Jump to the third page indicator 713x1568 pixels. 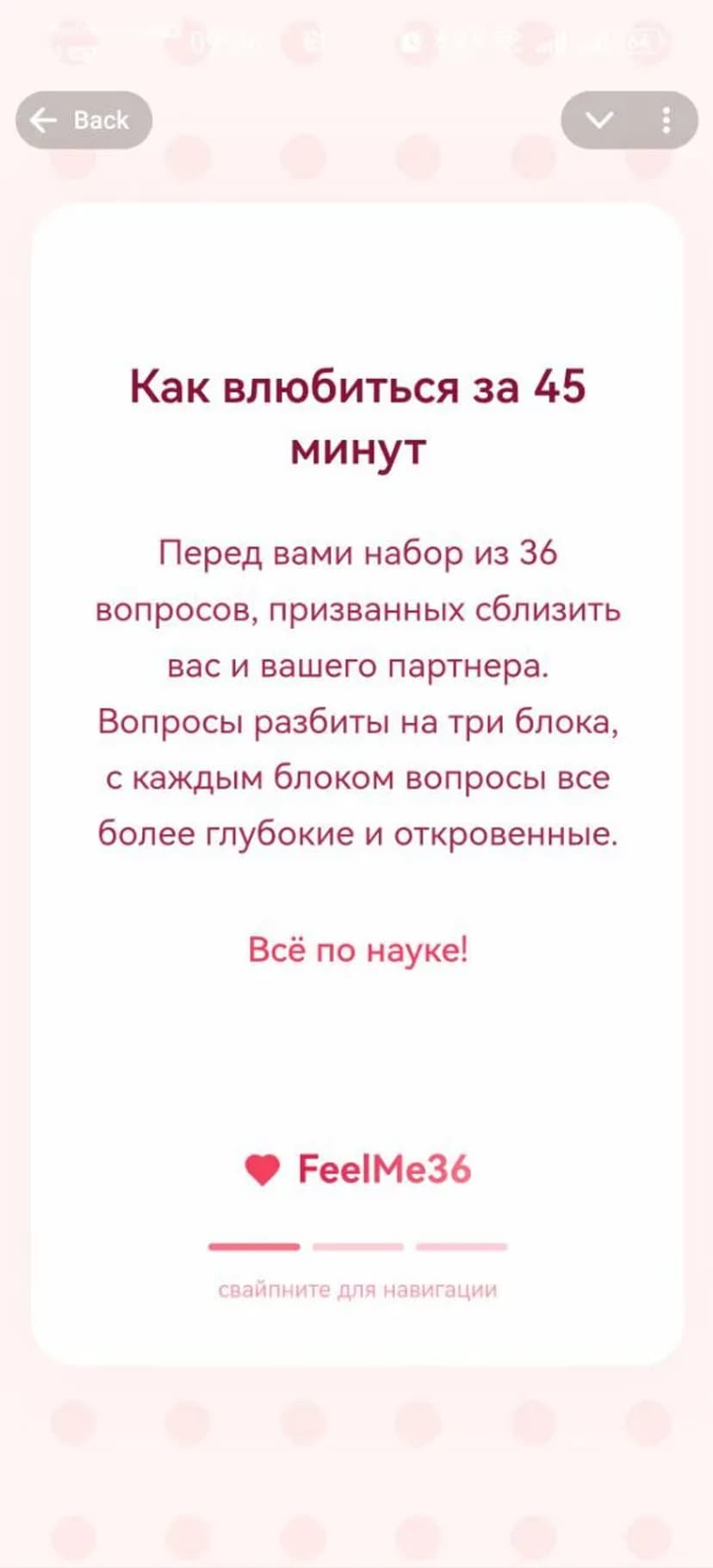(462, 1246)
